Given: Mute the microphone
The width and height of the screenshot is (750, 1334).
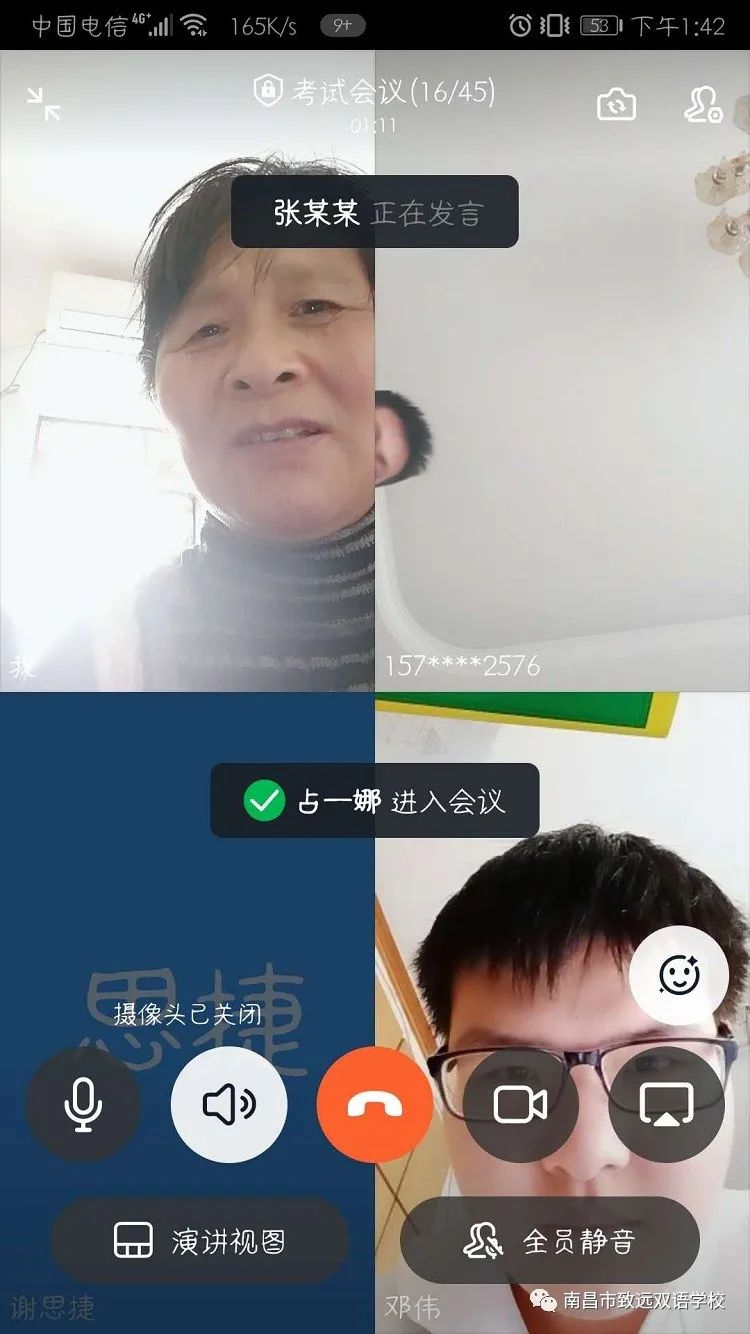Looking at the screenshot, I should pyautogui.click(x=83, y=1105).
